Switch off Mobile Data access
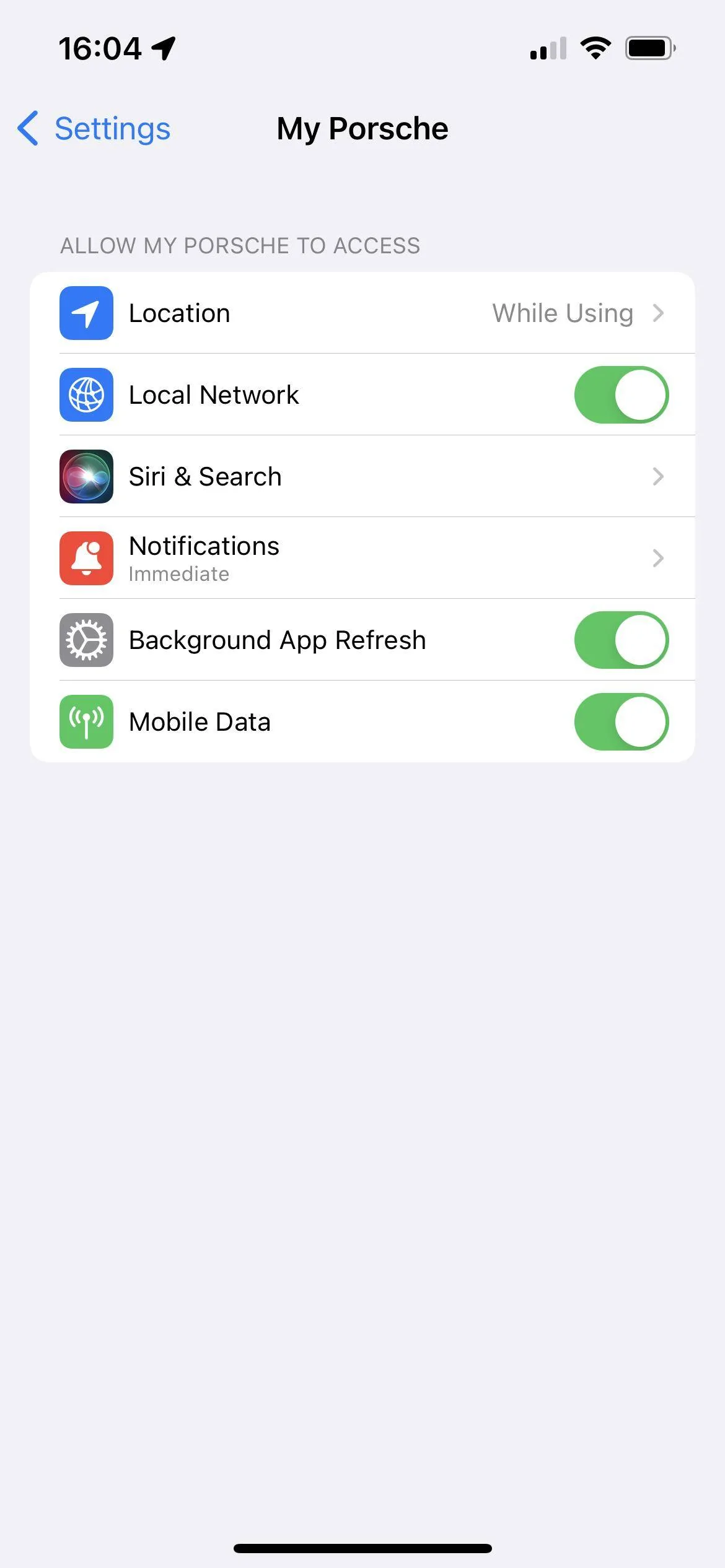The height and width of the screenshot is (1568, 725). [621, 721]
